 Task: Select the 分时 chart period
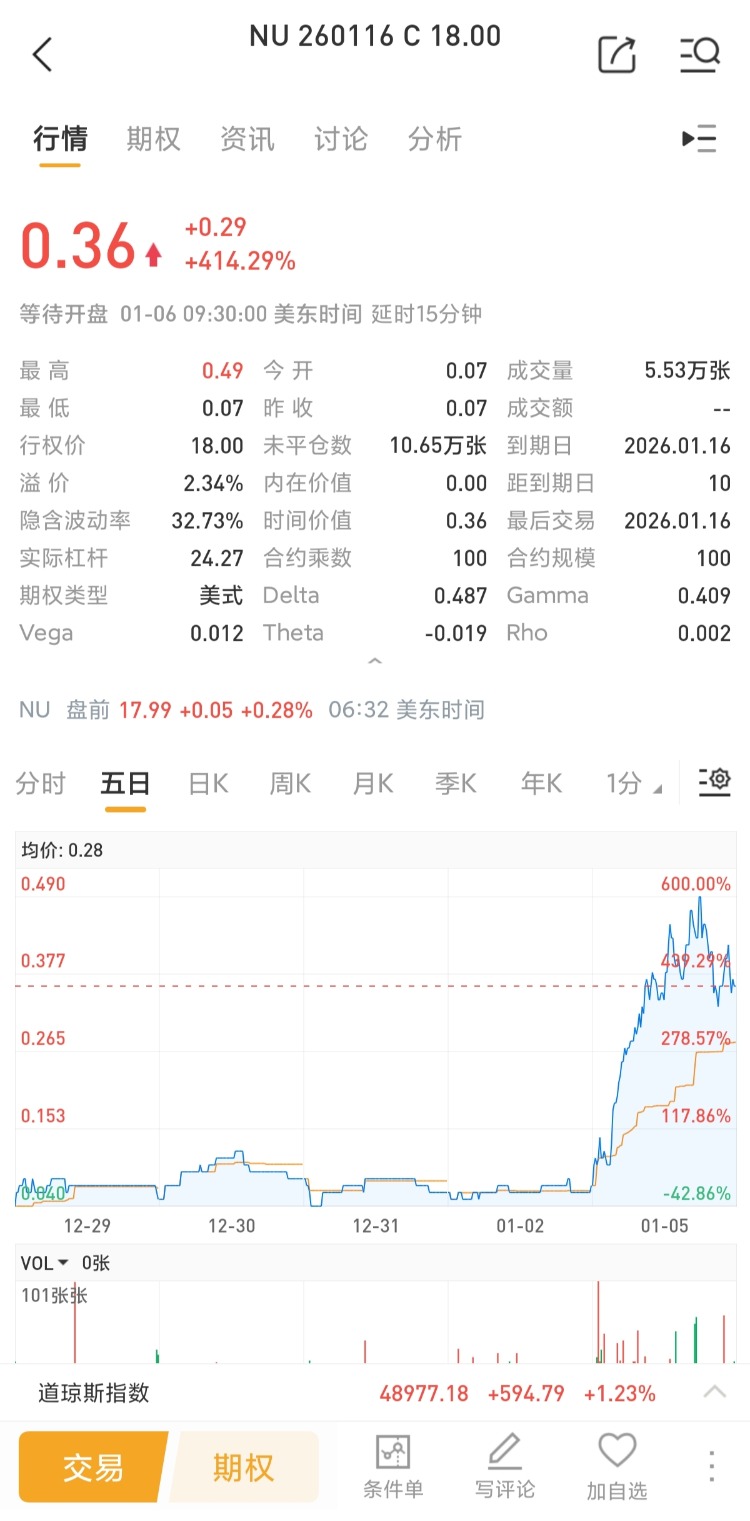[x=40, y=783]
